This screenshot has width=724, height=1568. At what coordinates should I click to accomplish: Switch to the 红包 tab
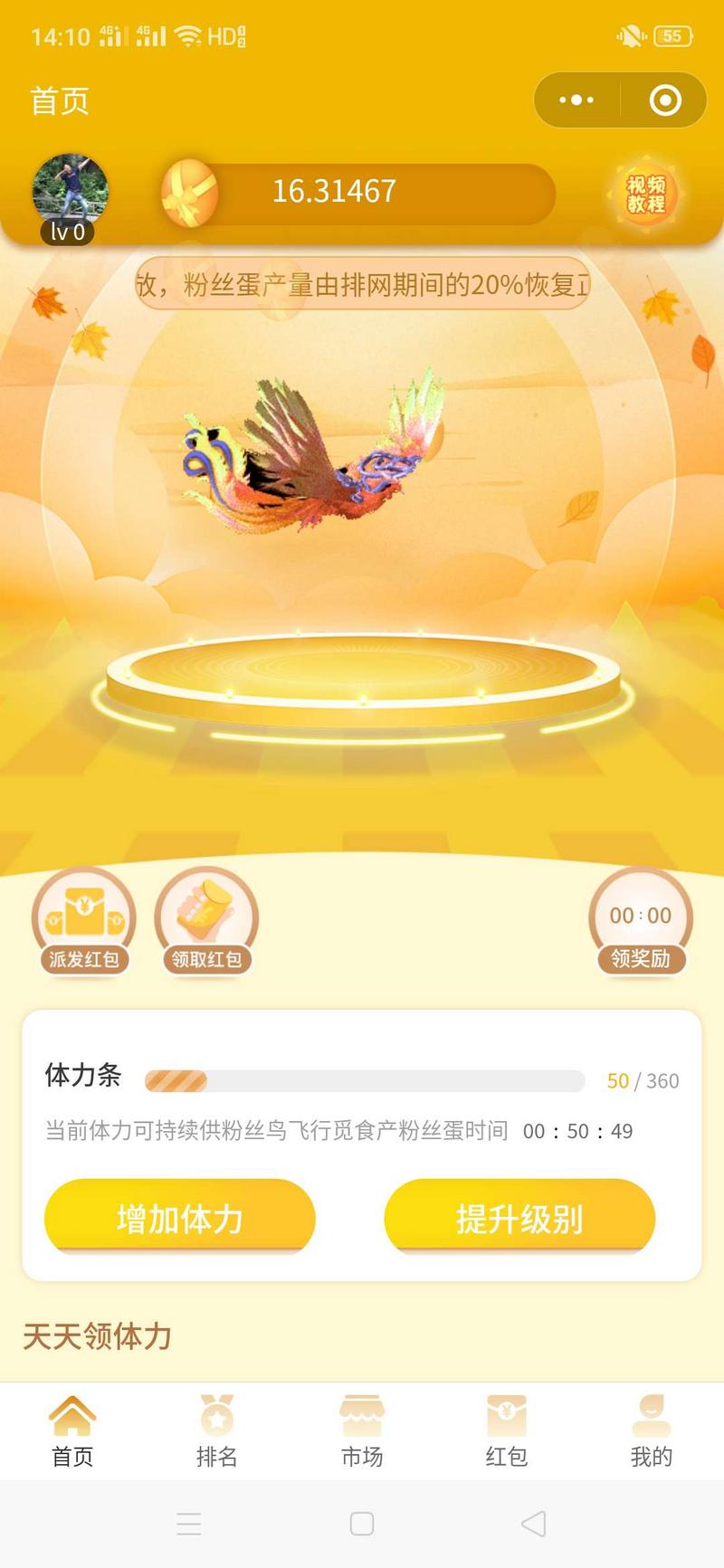point(507,1431)
